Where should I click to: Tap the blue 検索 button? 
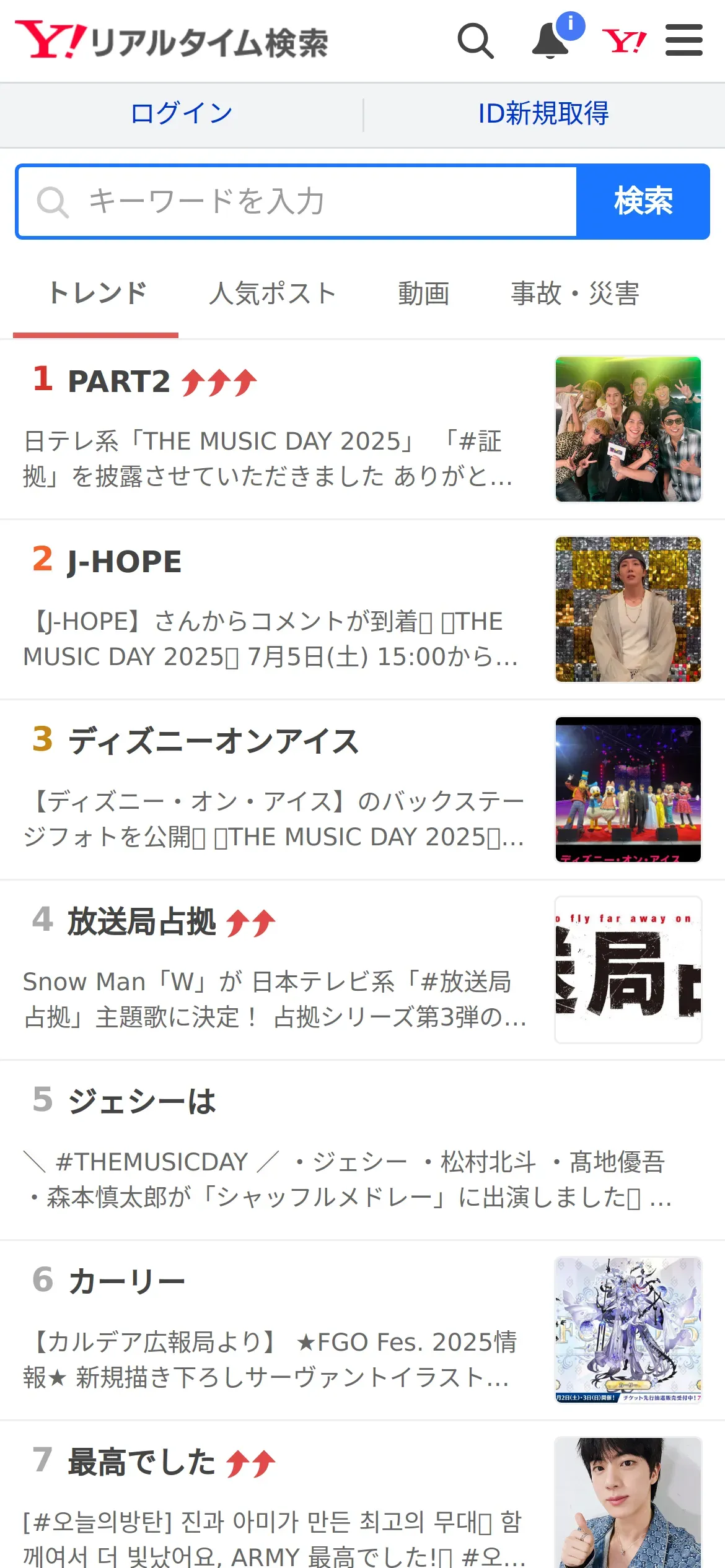point(643,202)
